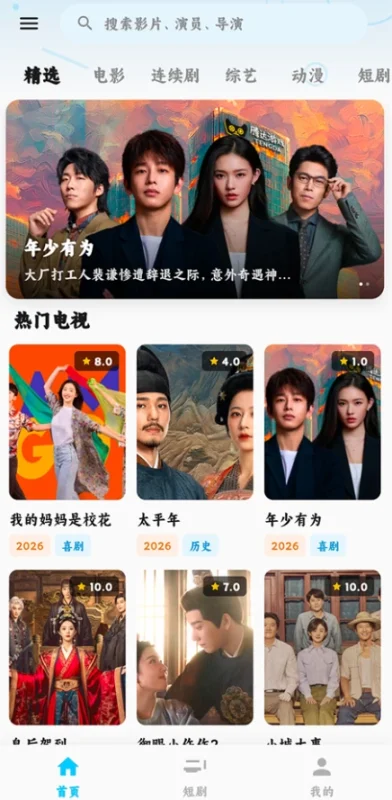The image size is (392, 800).
Task: Open the palace drama poster rated 10.0
Action: (x=67, y=647)
